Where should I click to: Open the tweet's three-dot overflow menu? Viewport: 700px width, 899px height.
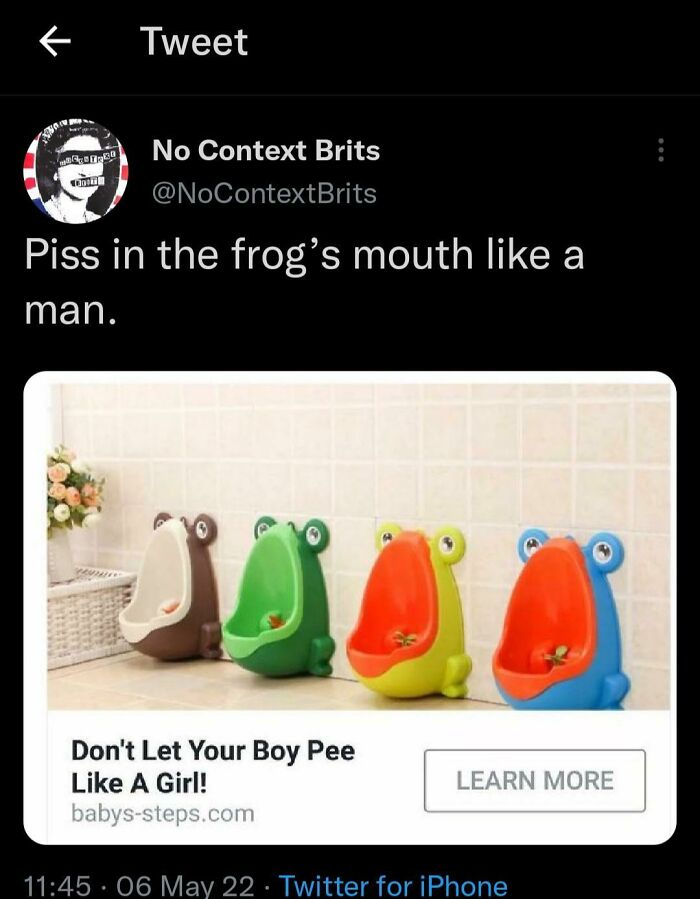[660, 151]
